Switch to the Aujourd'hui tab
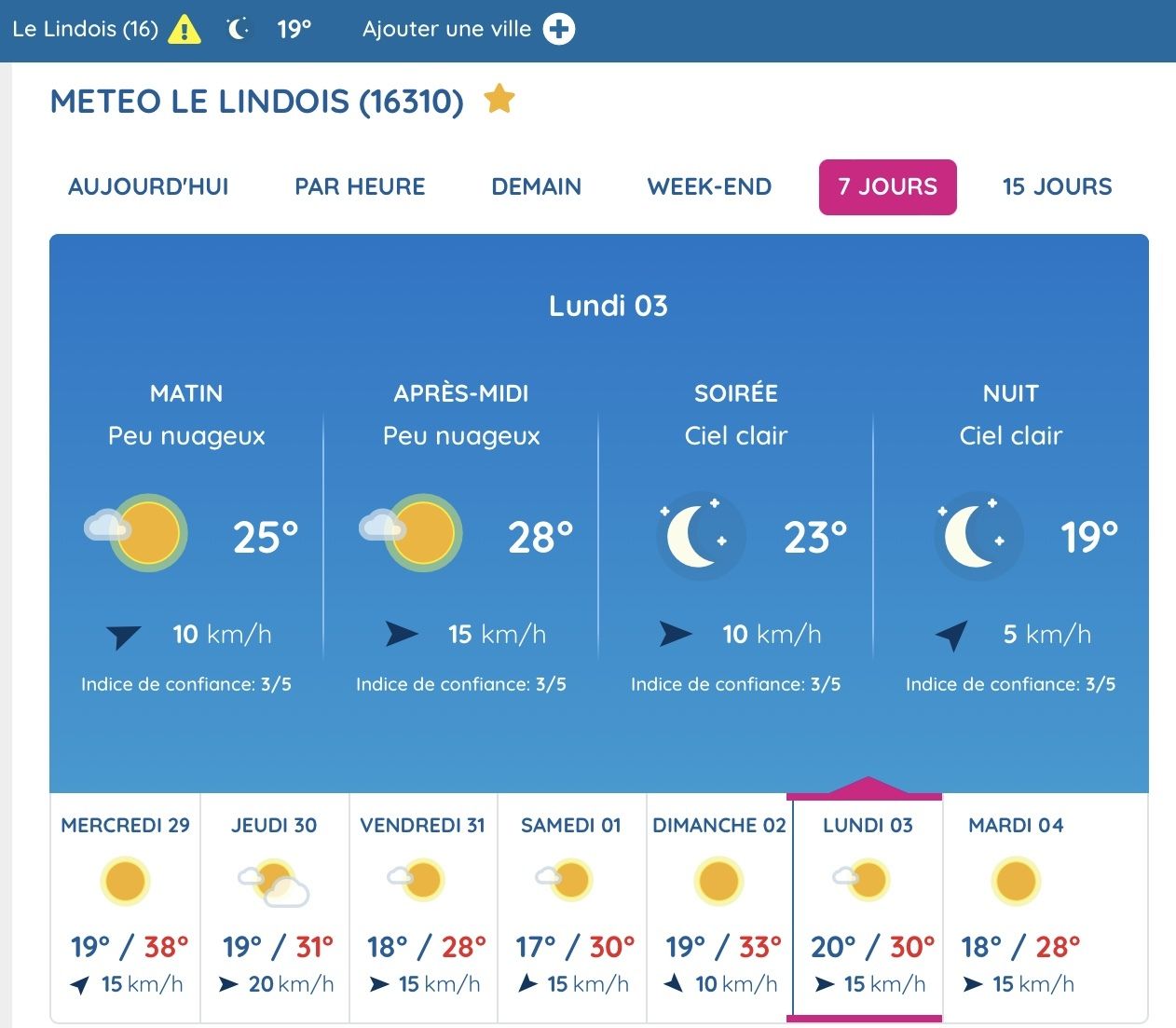1176x1028 pixels. (x=148, y=186)
